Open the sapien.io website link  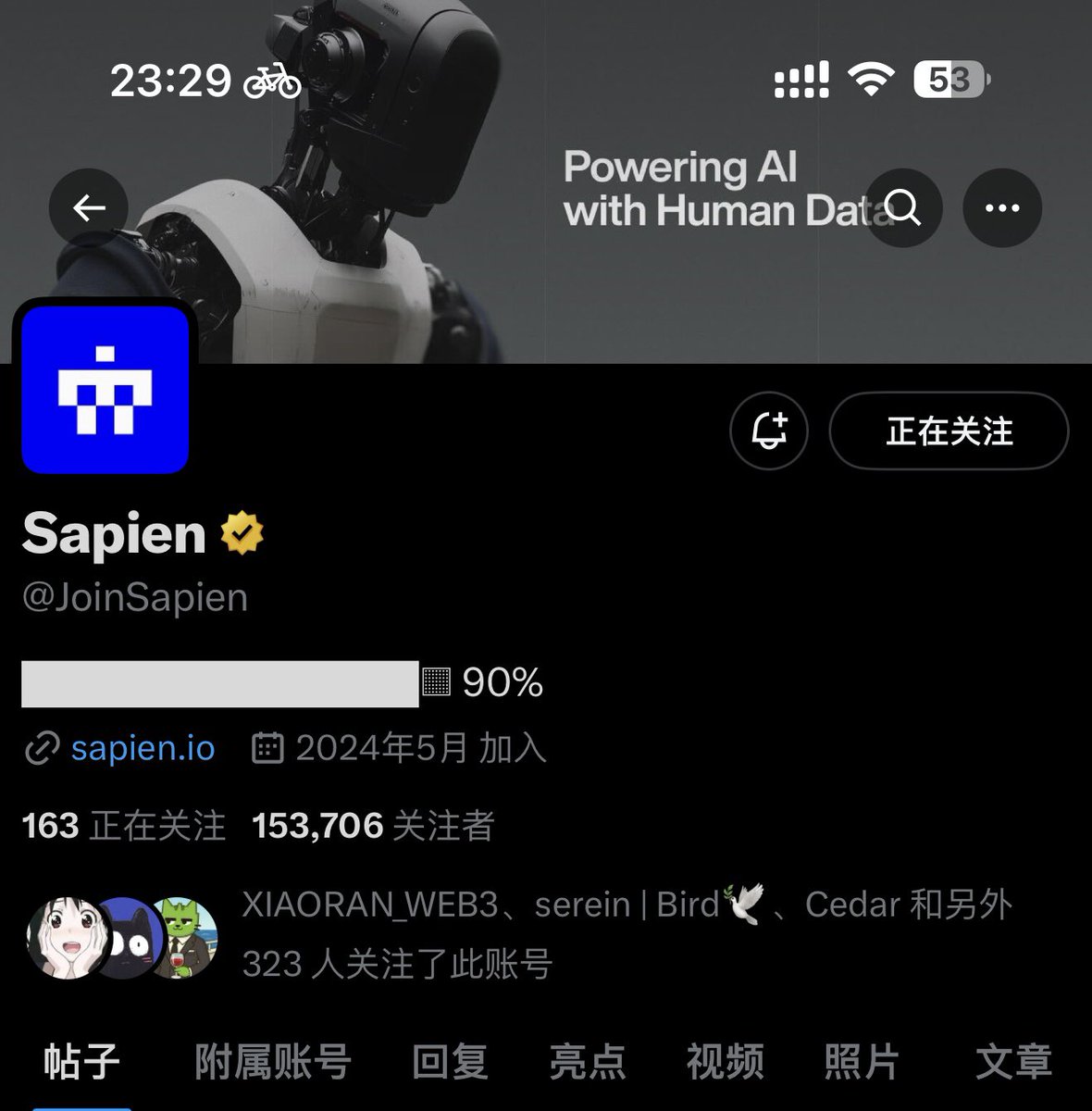tap(143, 748)
